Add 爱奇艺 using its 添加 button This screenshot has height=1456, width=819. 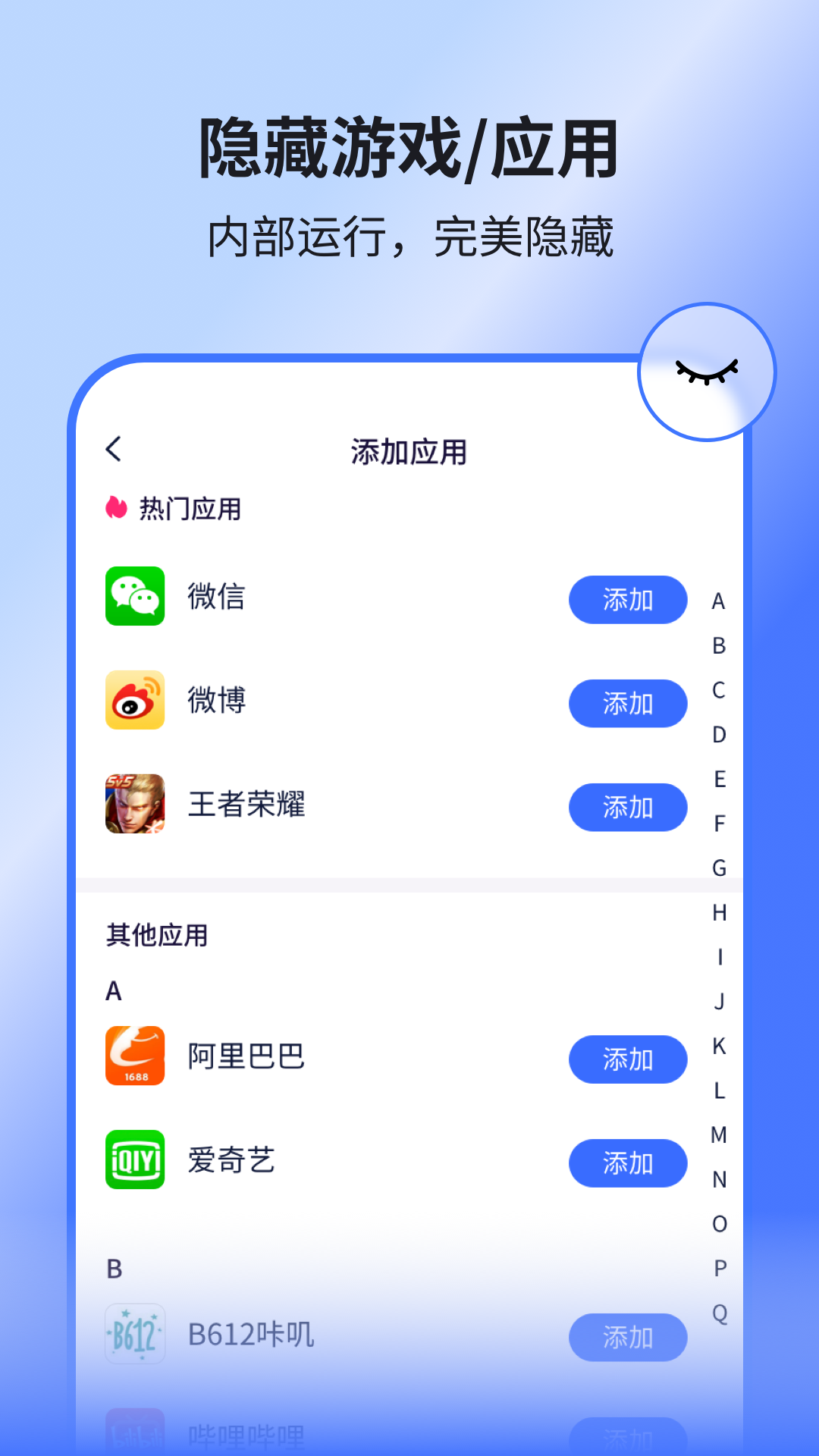click(628, 1163)
